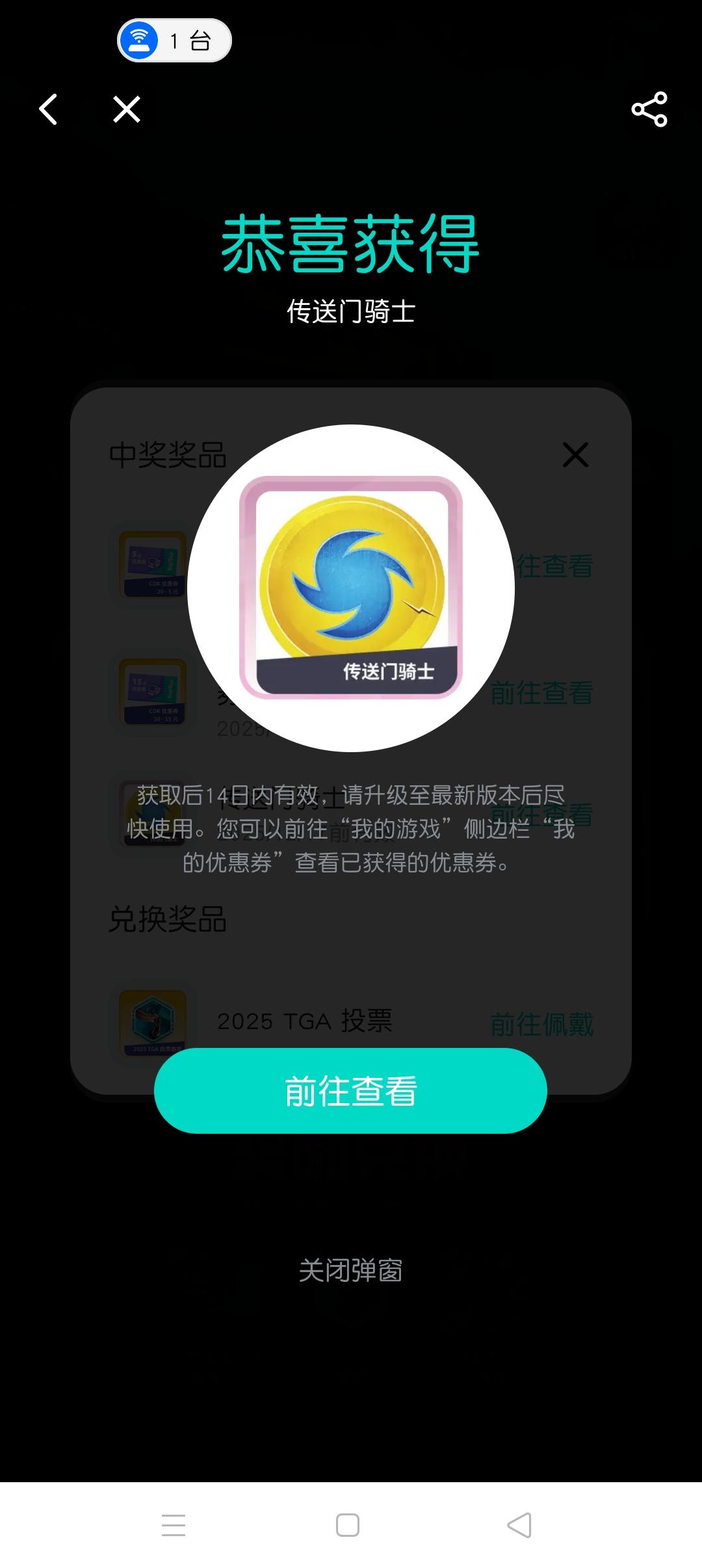Screen dimensions: 702x1568
Task: Tap 前往佩戴 next to 2025 TGA 投票
Action: tap(541, 1022)
